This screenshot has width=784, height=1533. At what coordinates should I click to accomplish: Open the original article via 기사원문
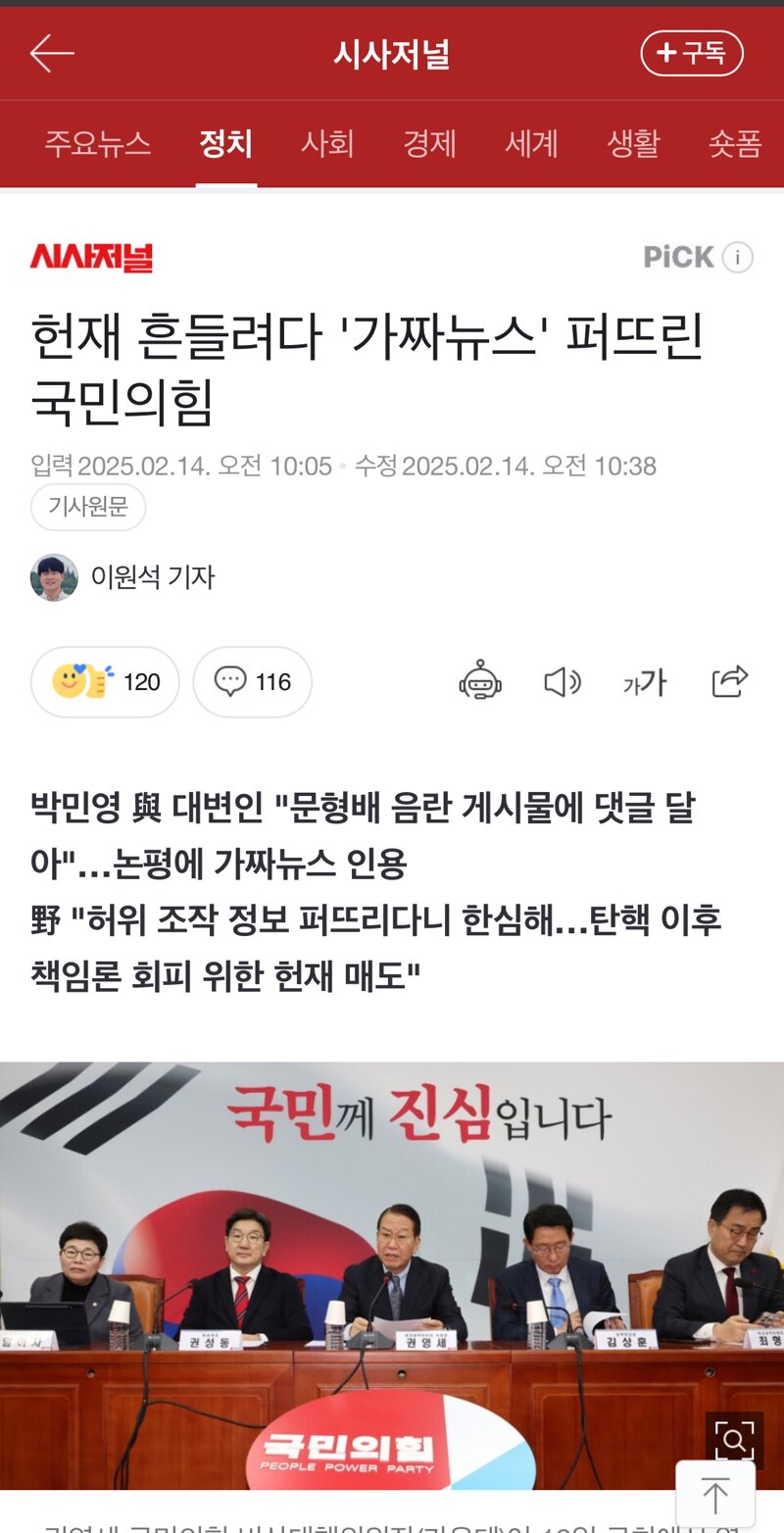(x=88, y=508)
